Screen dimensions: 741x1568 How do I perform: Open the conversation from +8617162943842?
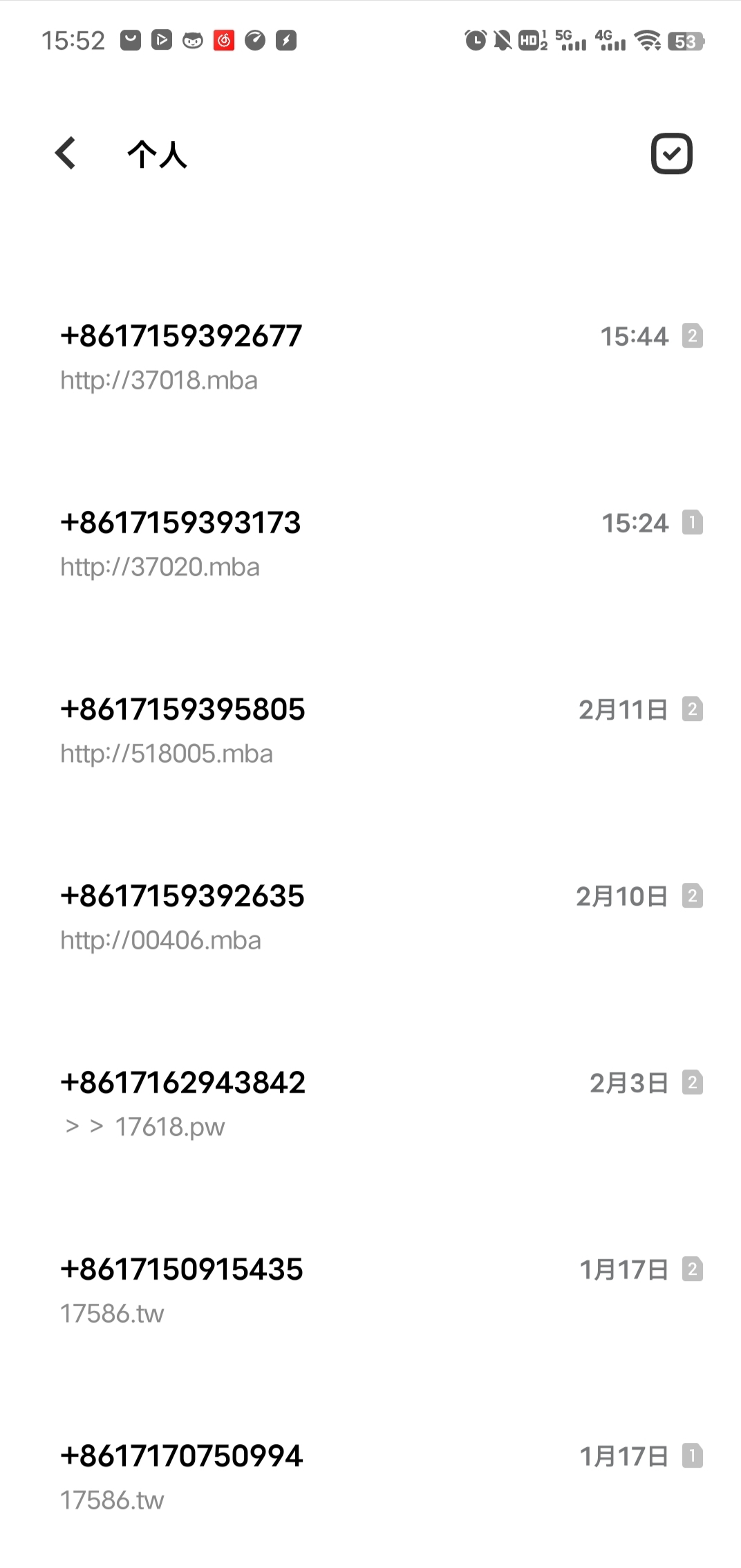(x=370, y=1103)
